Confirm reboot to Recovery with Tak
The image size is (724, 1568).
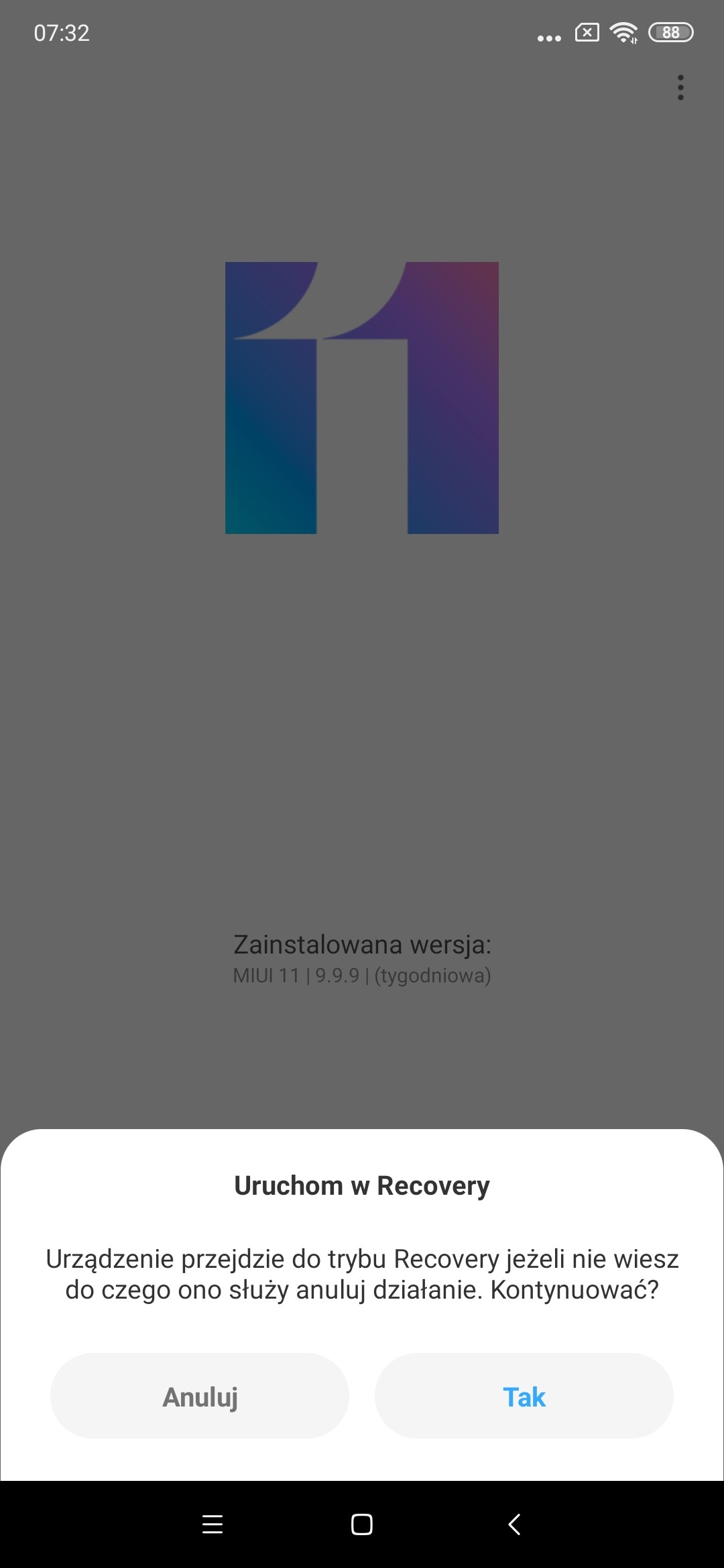[524, 1397]
